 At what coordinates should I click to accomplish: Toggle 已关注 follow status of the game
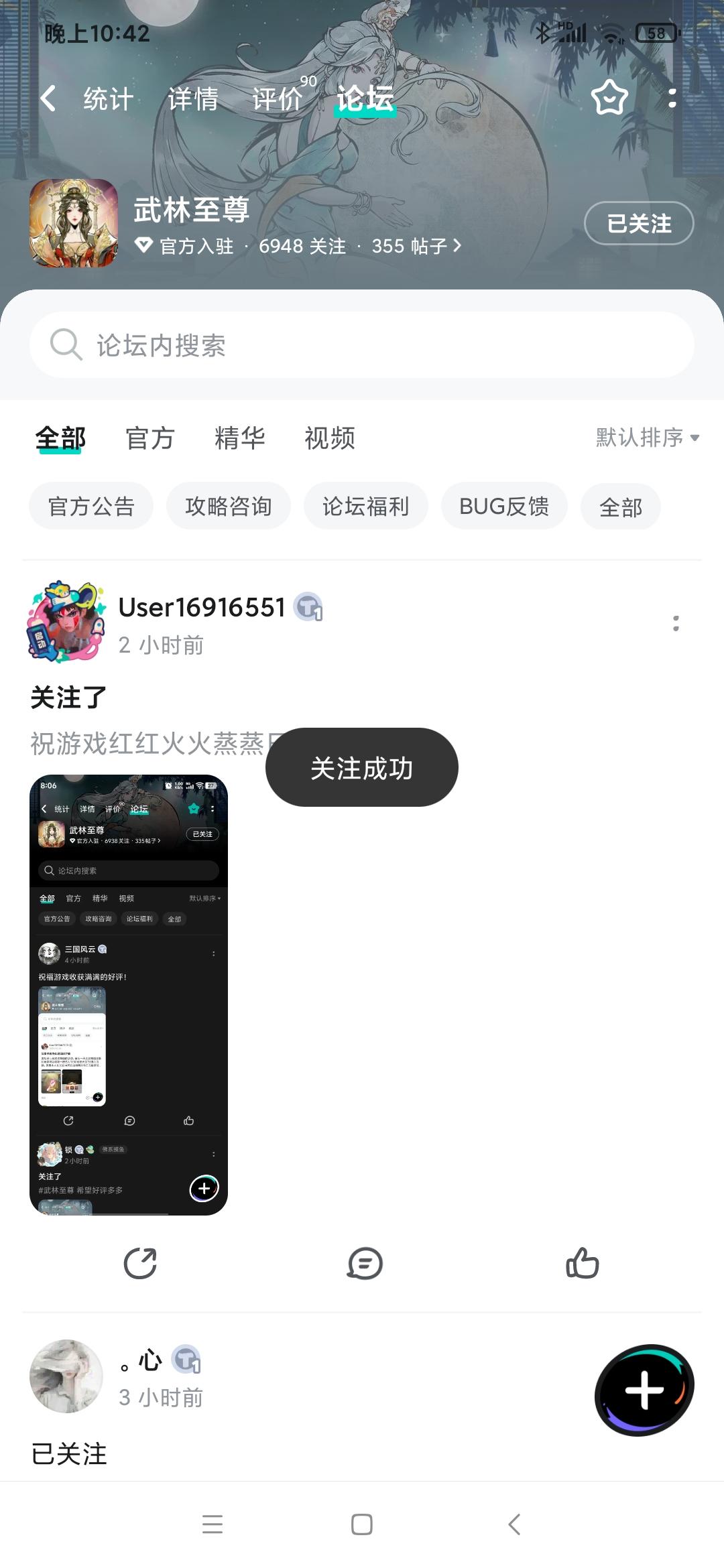click(x=638, y=224)
